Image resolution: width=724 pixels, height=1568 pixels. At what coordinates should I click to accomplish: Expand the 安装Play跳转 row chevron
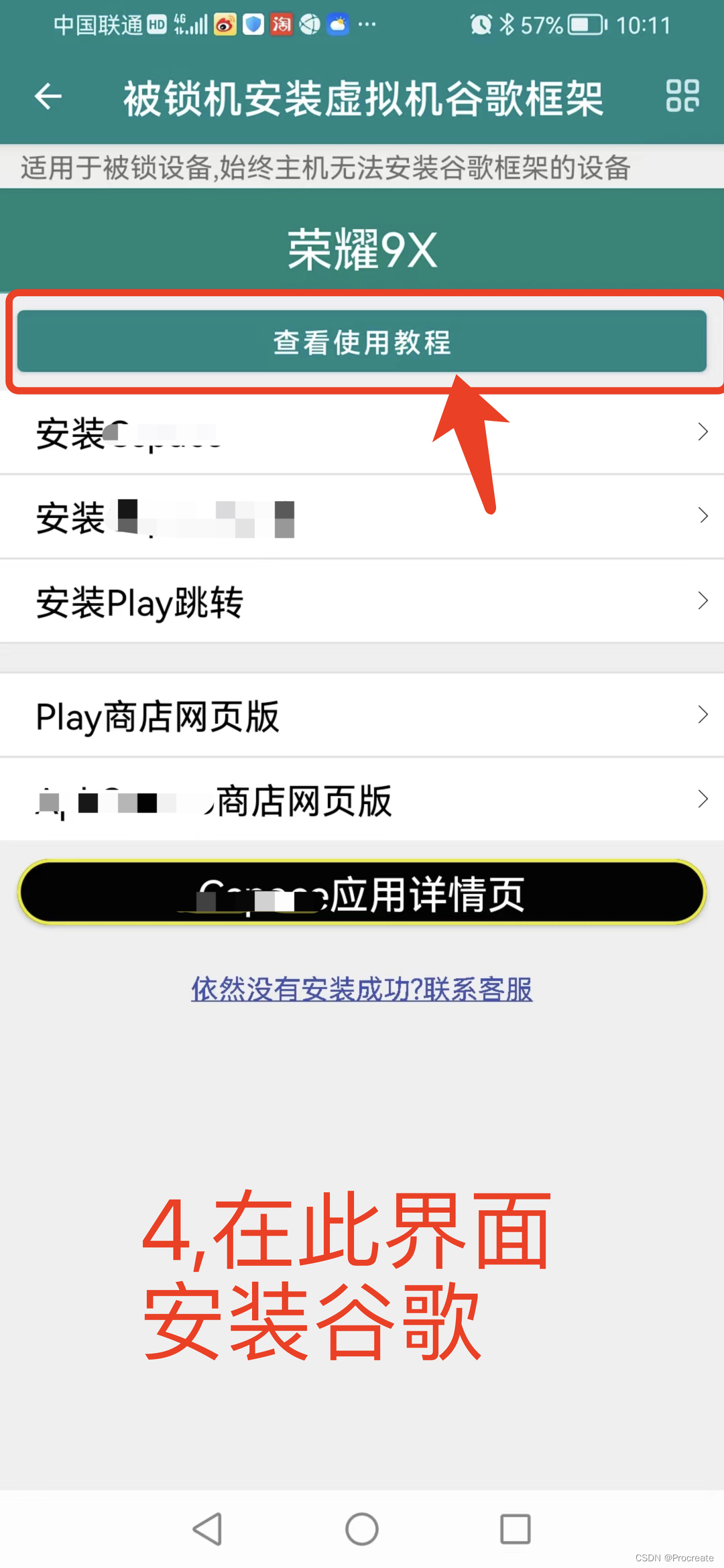(703, 600)
